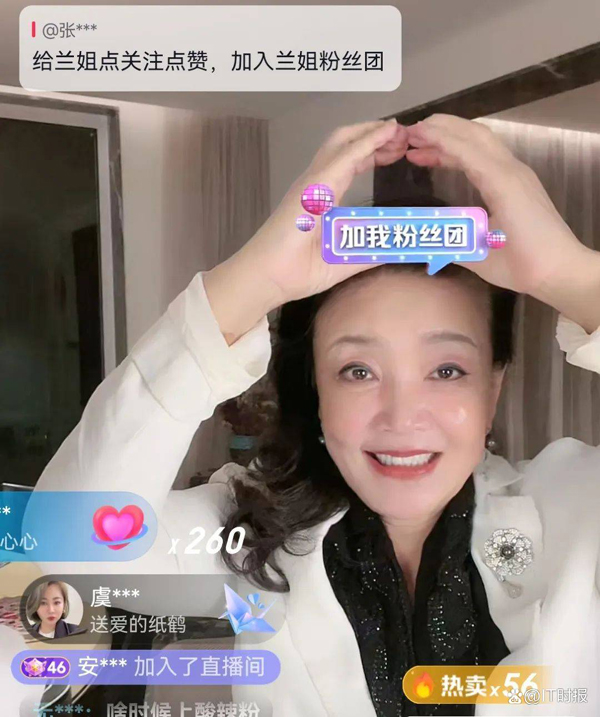Tap the 加我粉丝团 fan club sticker
The width and height of the screenshot is (600, 717).
pos(403,236)
